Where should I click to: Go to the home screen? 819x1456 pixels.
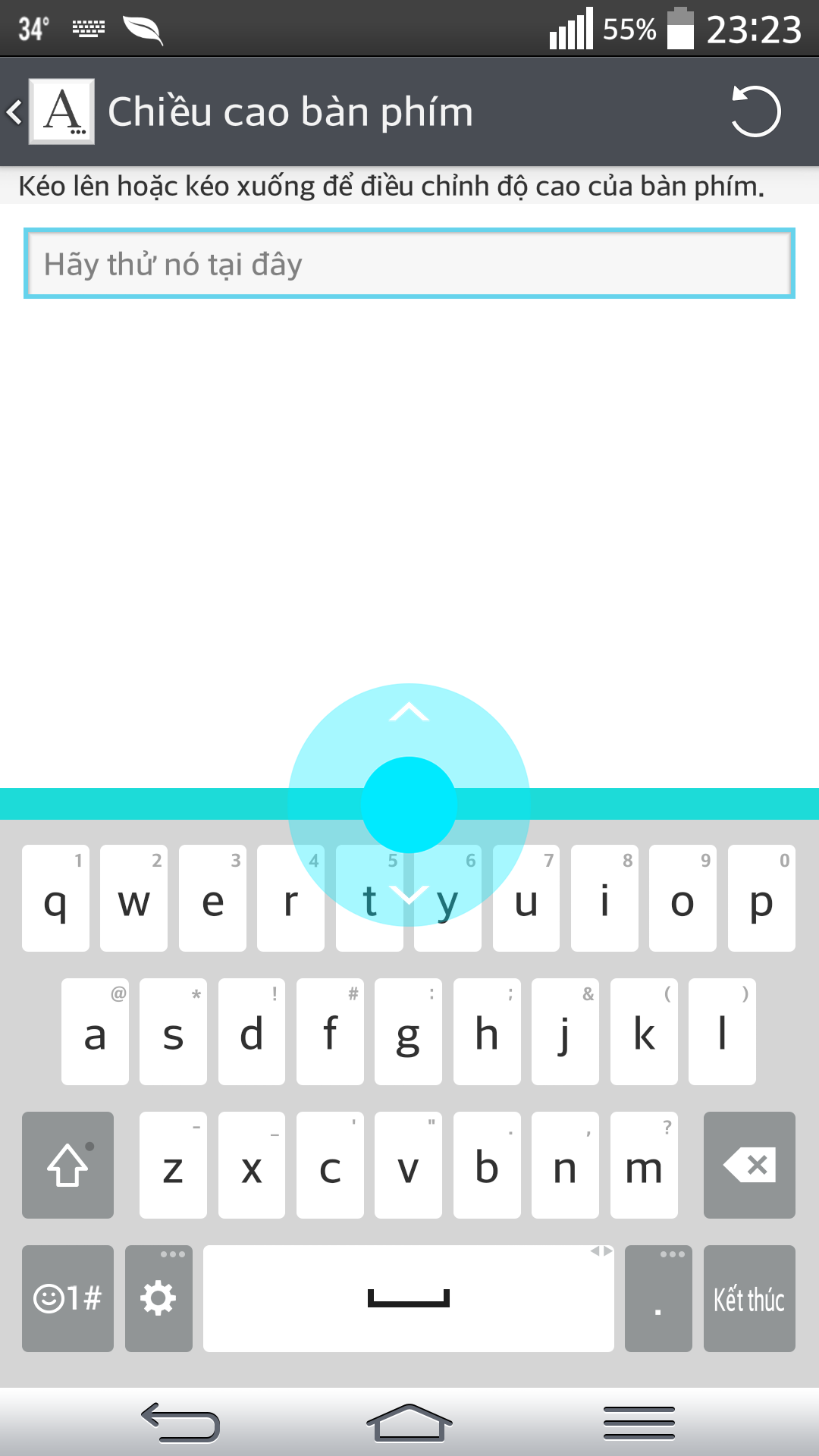[409, 1423]
